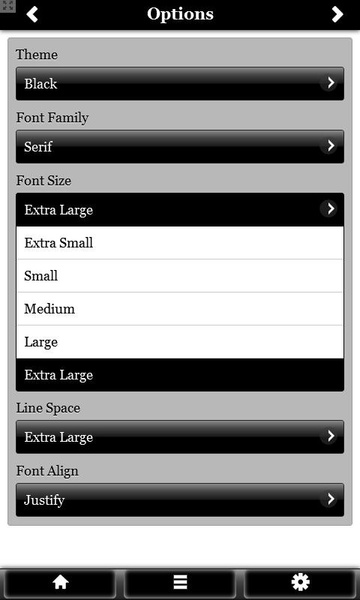Pick Medium font size
The height and width of the screenshot is (600, 360).
[x=180, y=309]
